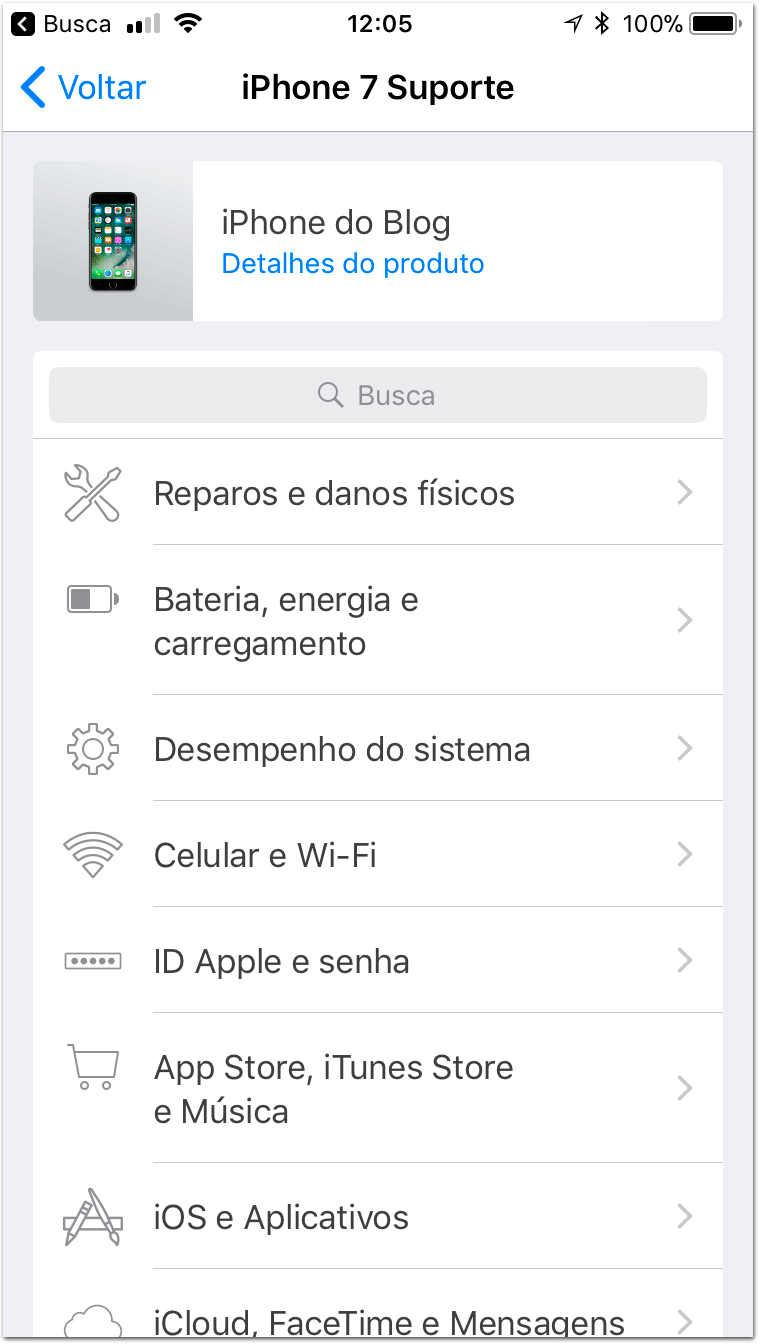Open Detalhes do produto link
Image resolution: width=760 pixels, height=1344 pixels.
(353, 264)
